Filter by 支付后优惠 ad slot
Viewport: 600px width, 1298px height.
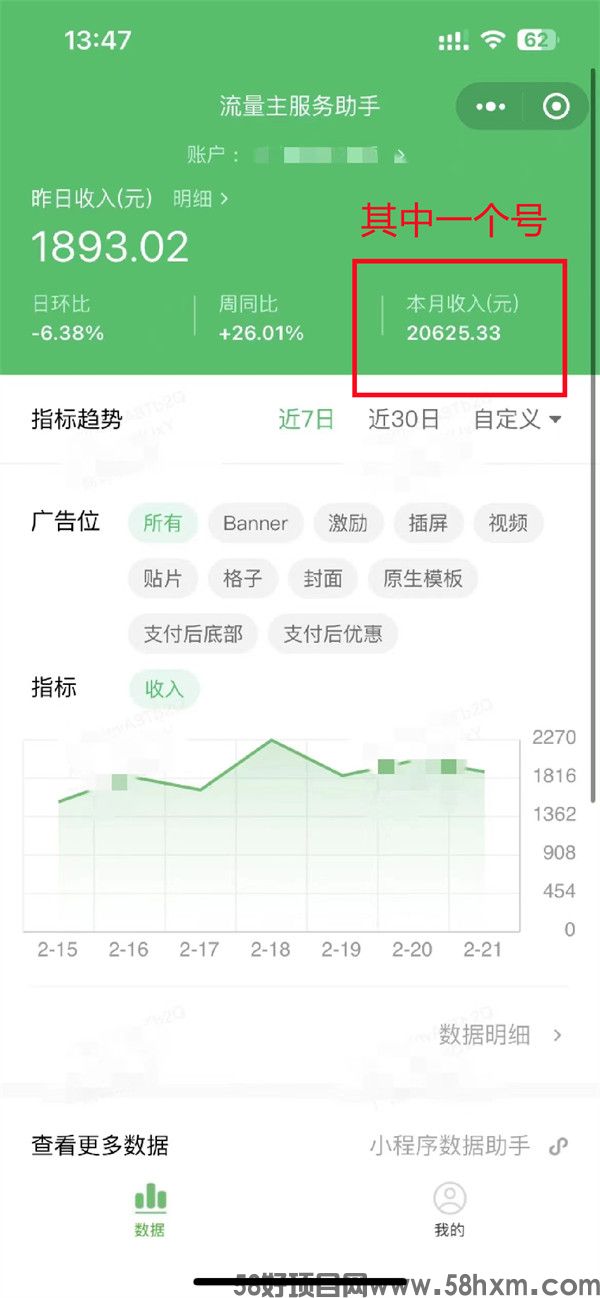(x=333, y=634)
